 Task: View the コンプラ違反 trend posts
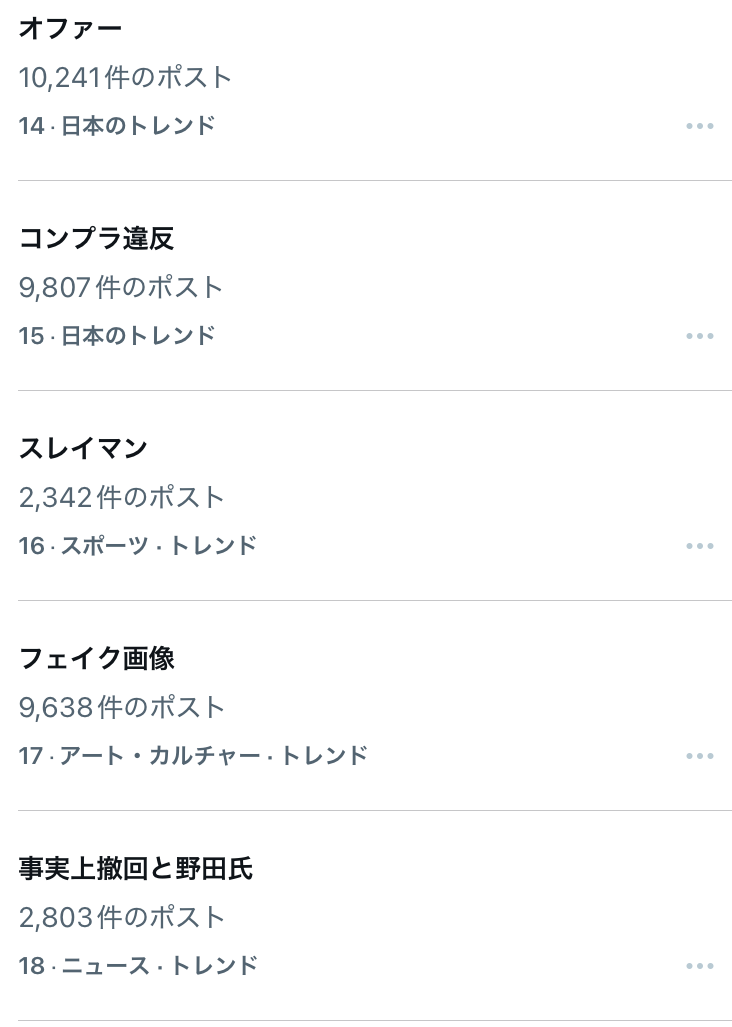pyautogui.click(x=97, y=239)
